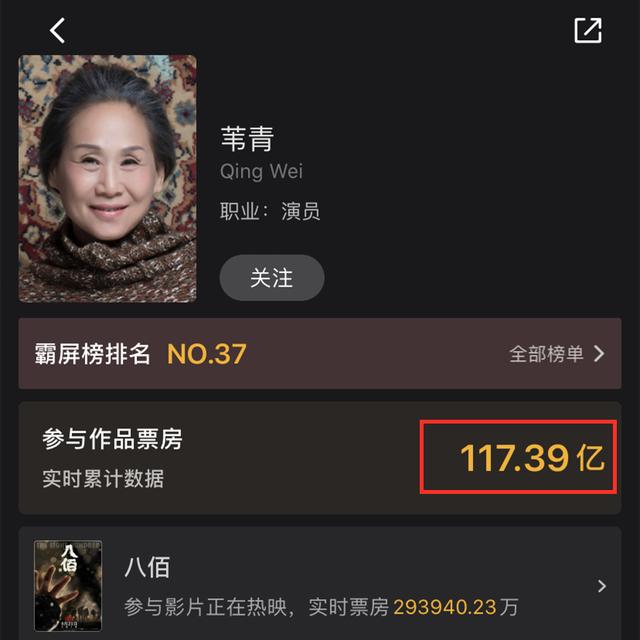View 苇青's profile photo
This screenshot has height=640, width=640.
pyautogui.click(x=108, y=178)
